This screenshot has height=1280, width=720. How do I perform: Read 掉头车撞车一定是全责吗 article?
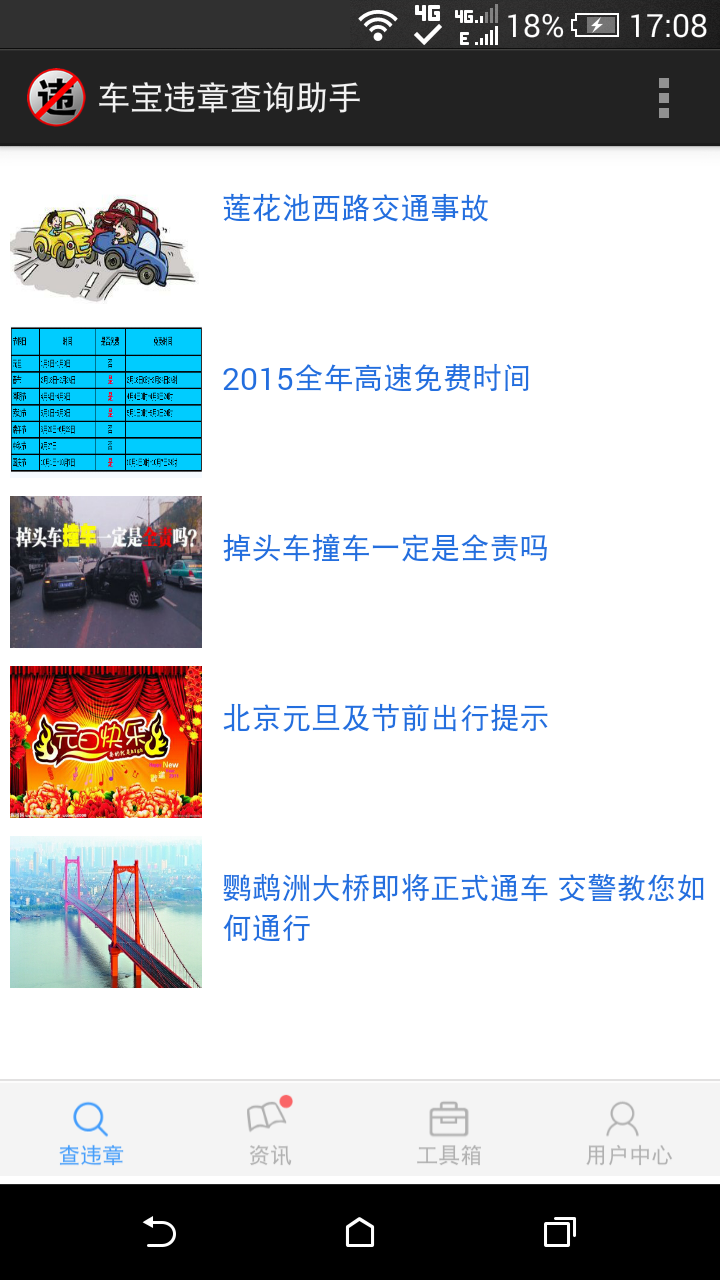point(360,571)
